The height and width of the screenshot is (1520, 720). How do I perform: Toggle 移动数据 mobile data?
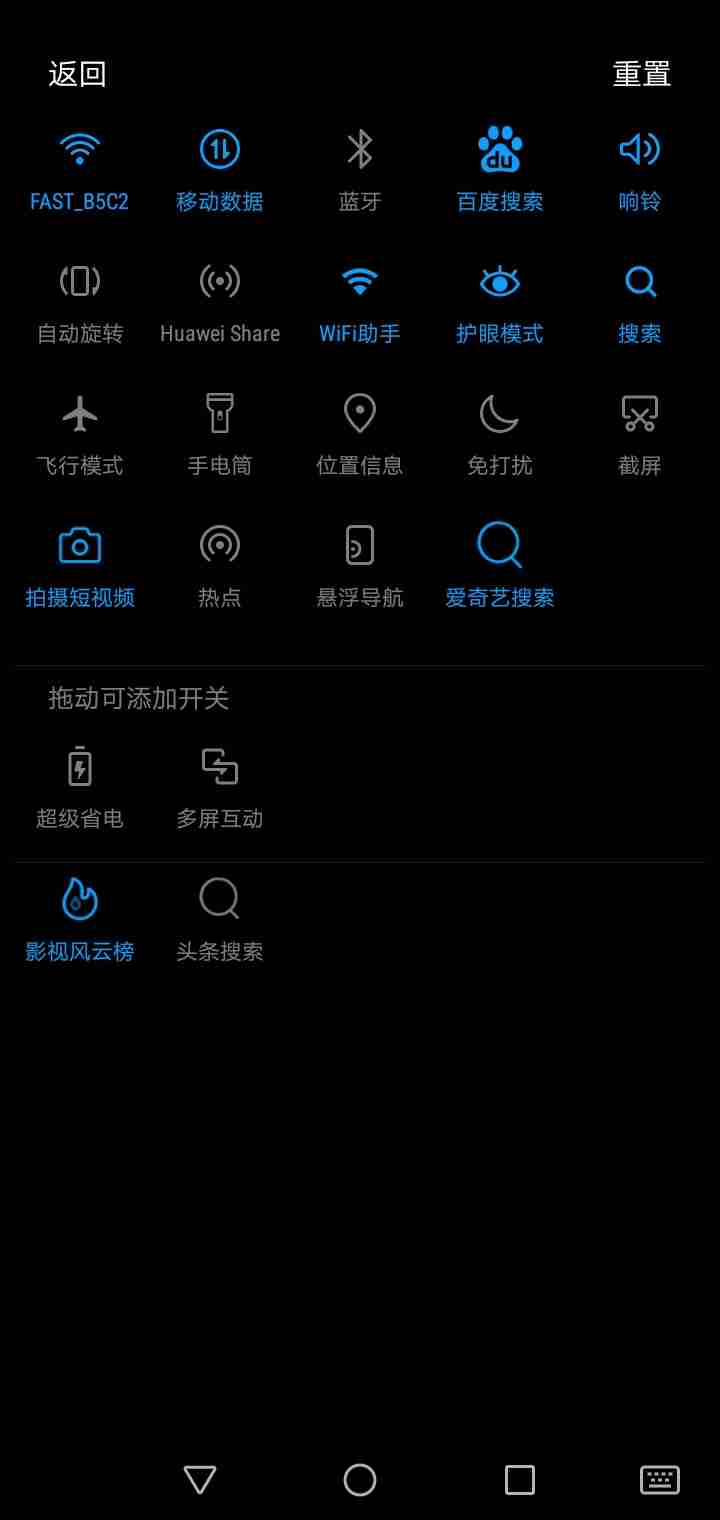(x=220, y=170)
